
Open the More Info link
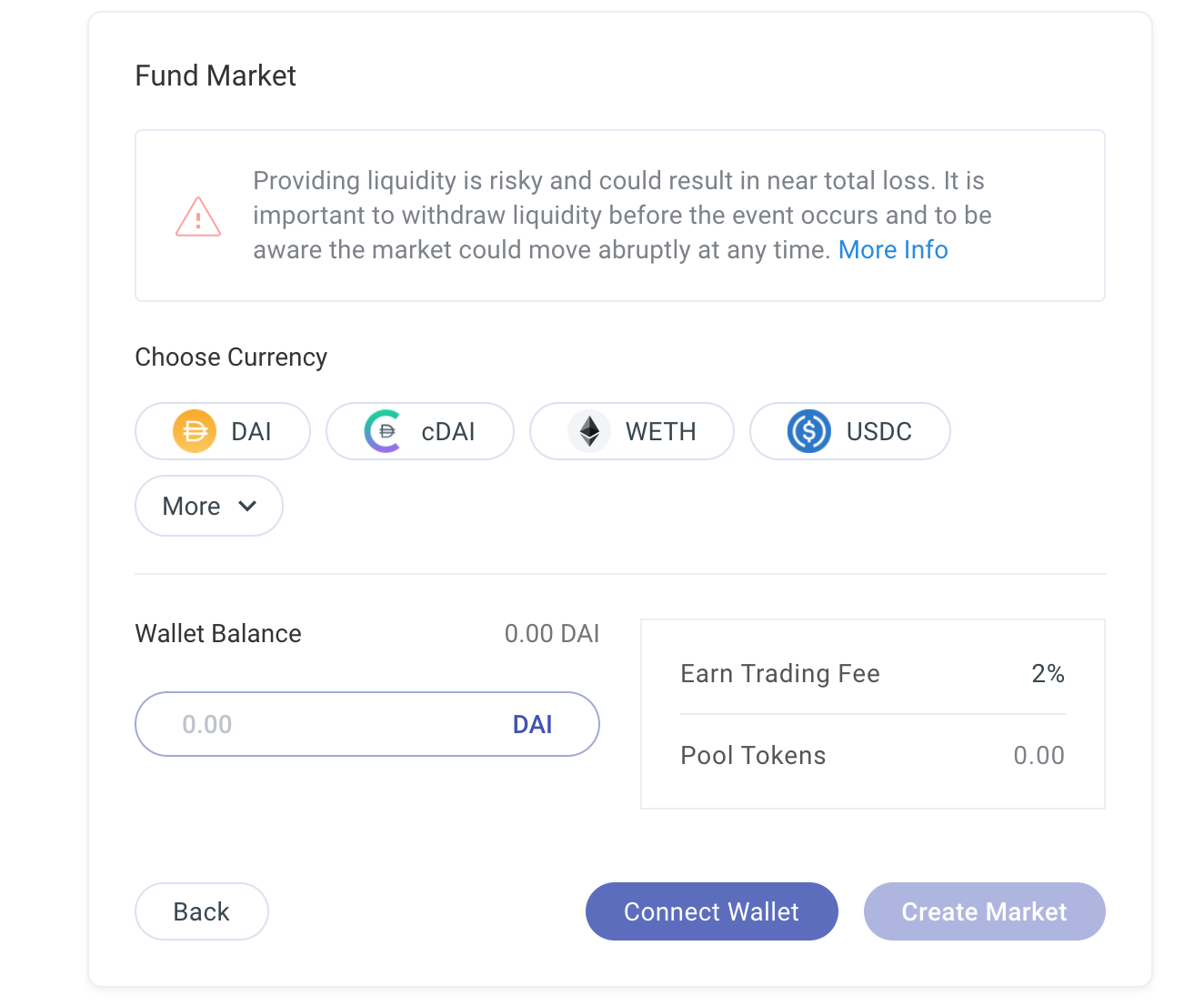(x=892, y=250)
